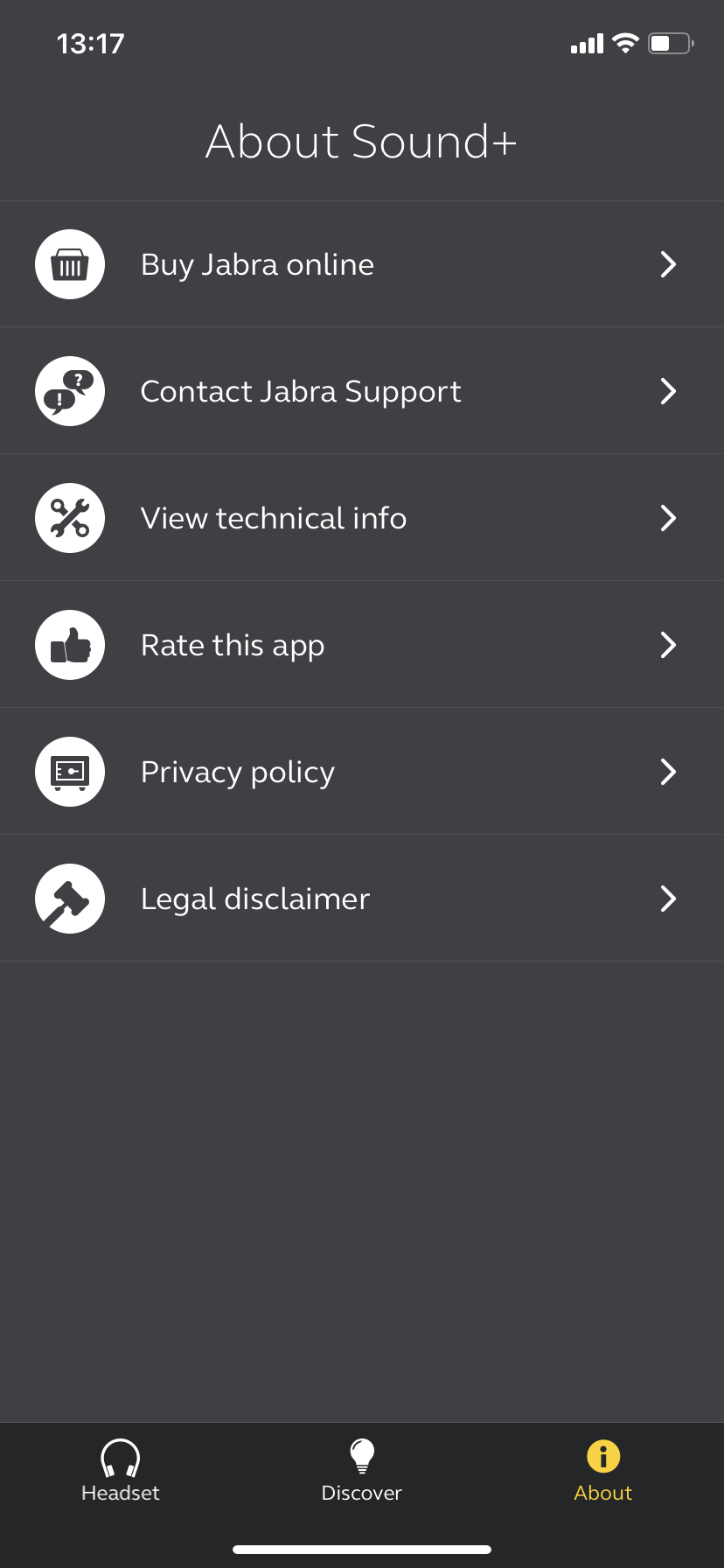Tap the About tab

tap(602, 1472)
